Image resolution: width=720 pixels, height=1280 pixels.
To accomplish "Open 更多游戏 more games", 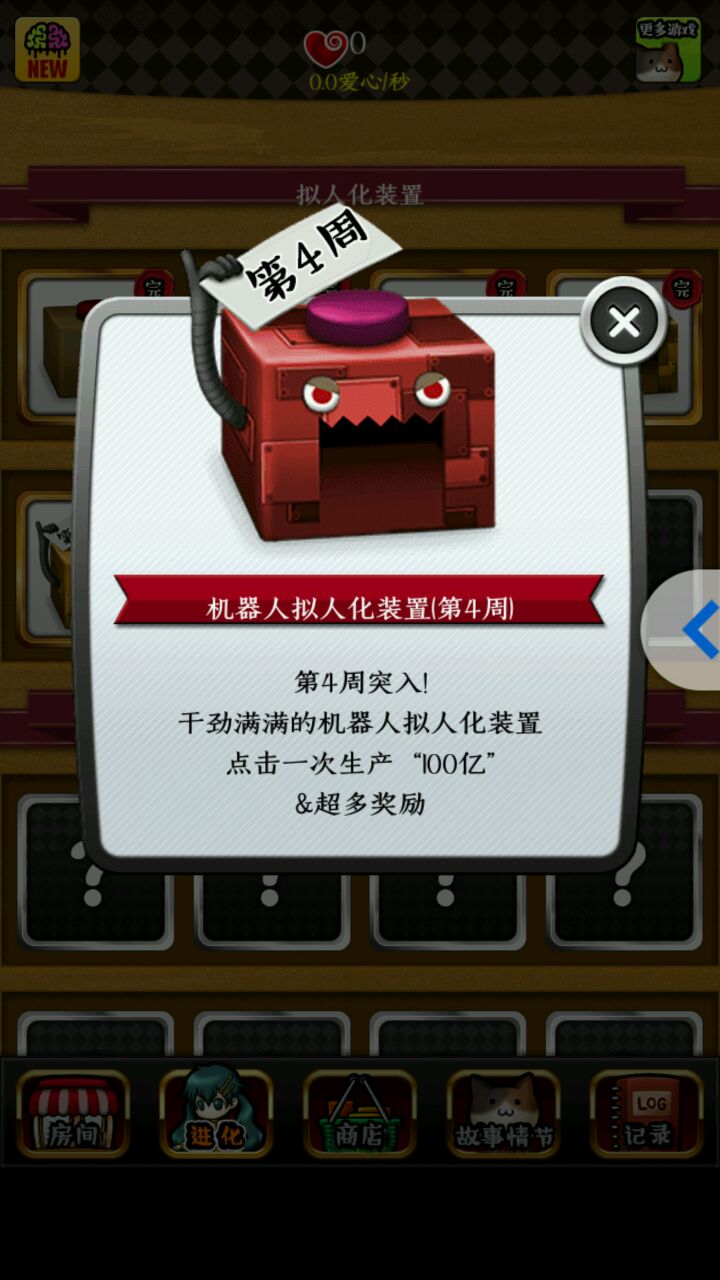I will (x=668, y=48).
